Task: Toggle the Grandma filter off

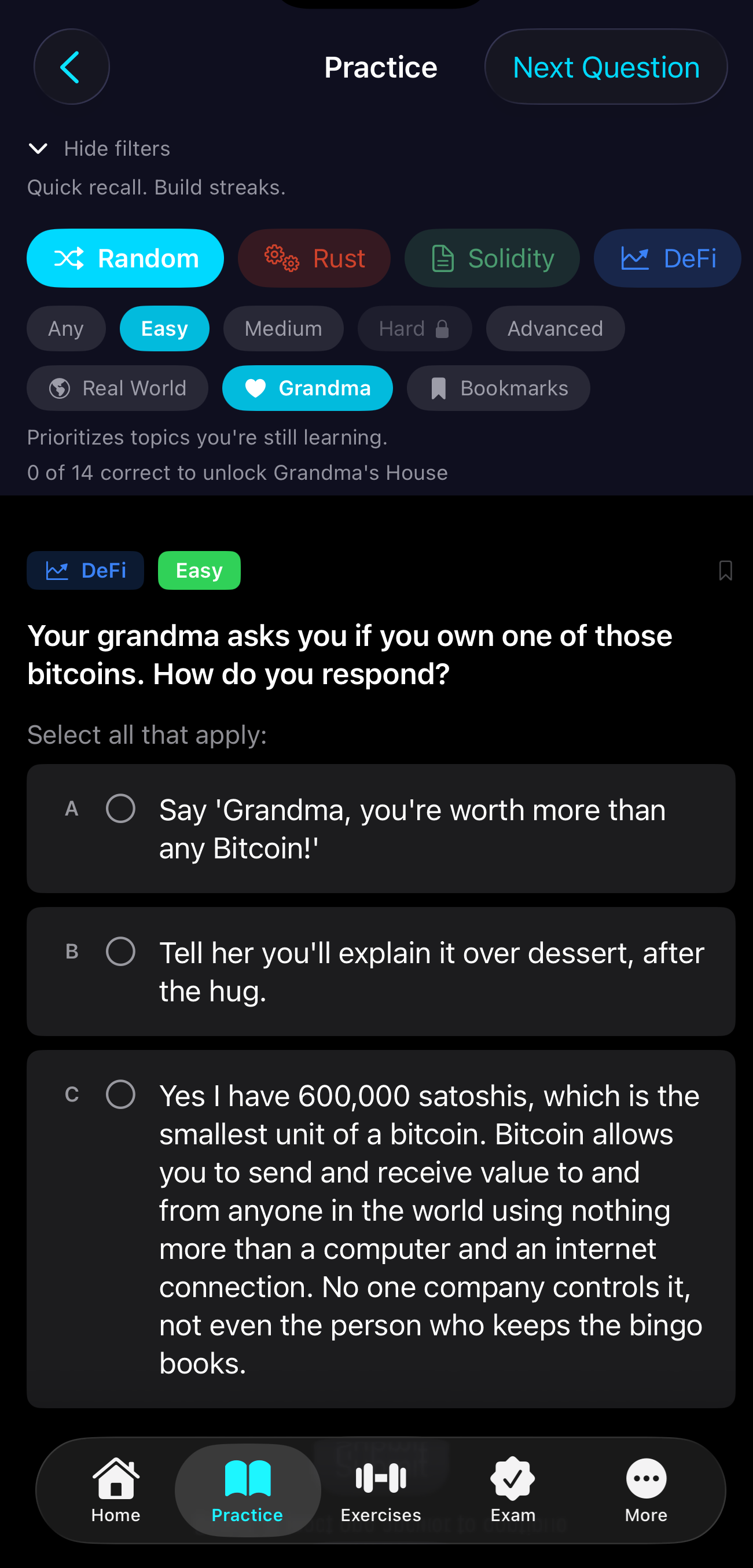Action: tap(307, 388)
